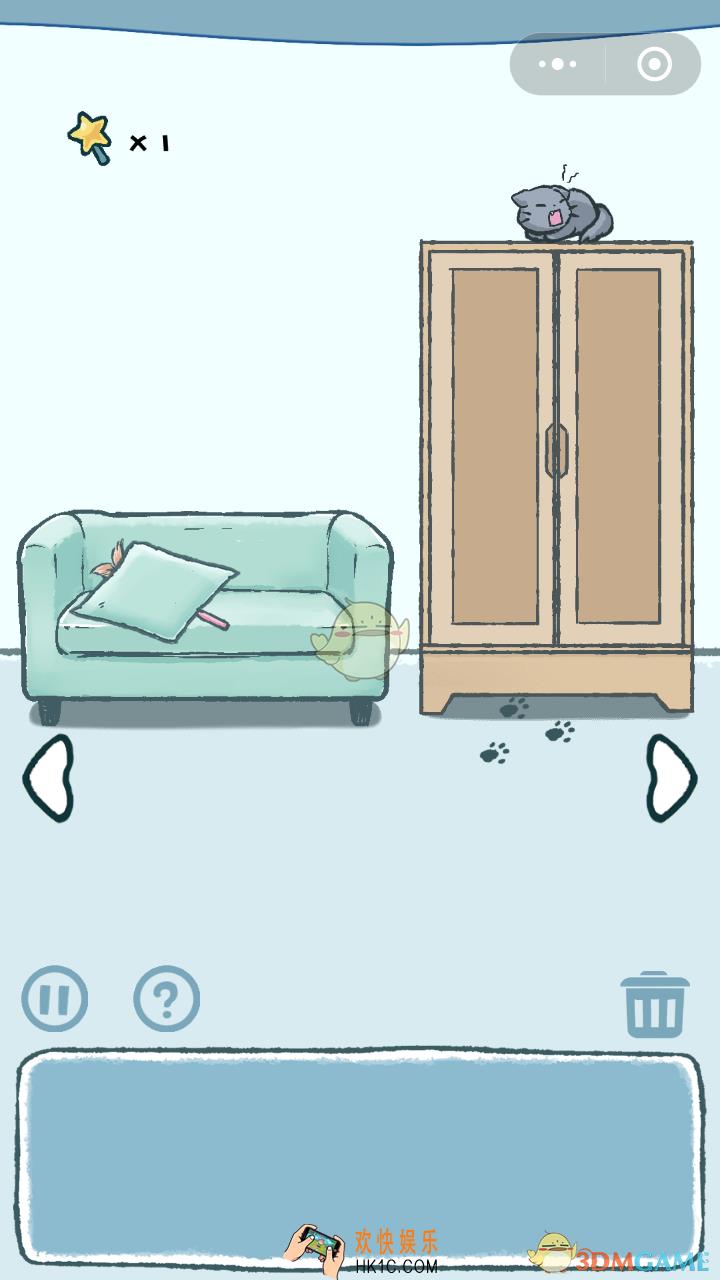Go to the room on the right
Viewport: 720px width, 1280px height.
point(671,778)
